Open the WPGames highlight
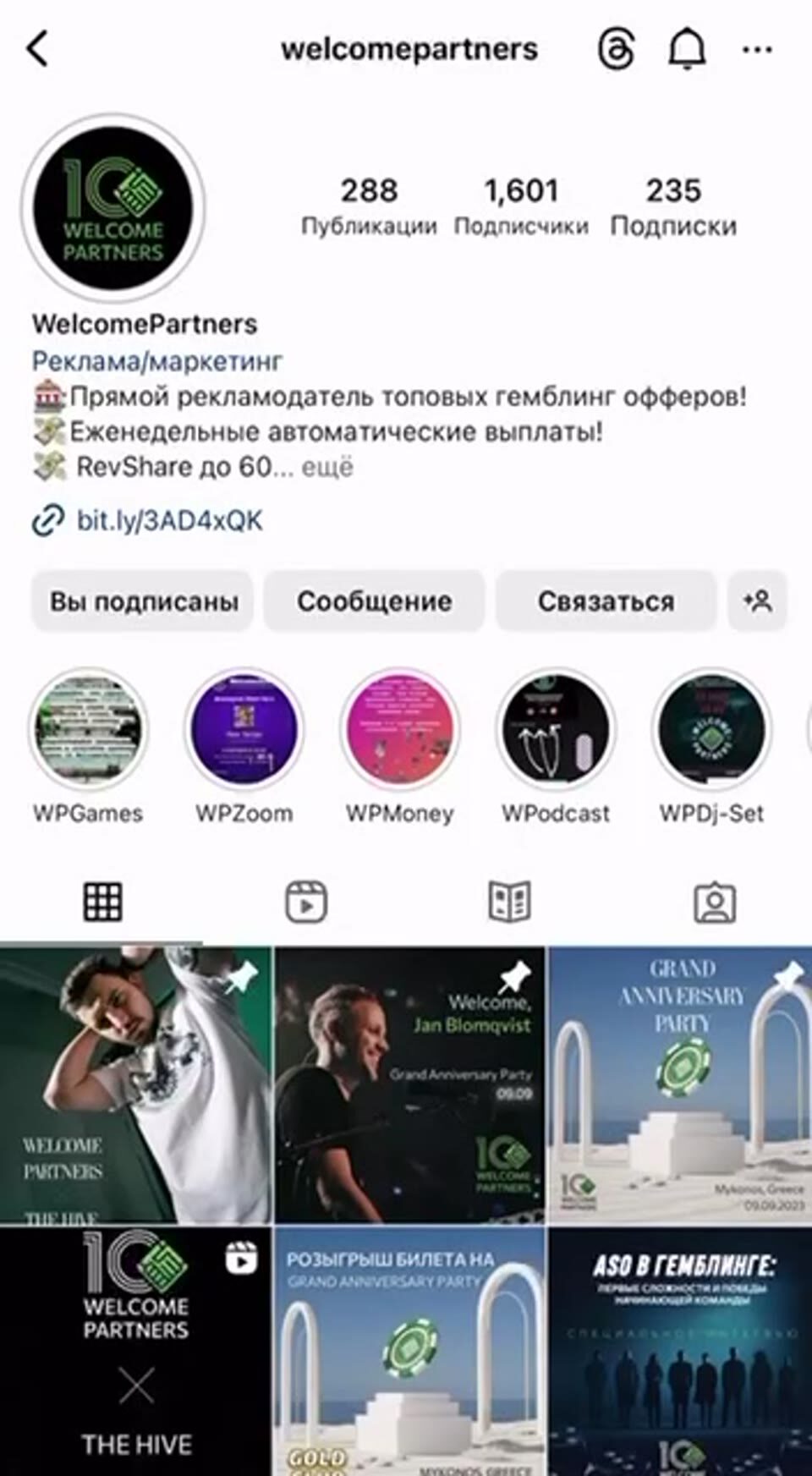Viewport: 812px width, 1476px height. tap(88, 729)
